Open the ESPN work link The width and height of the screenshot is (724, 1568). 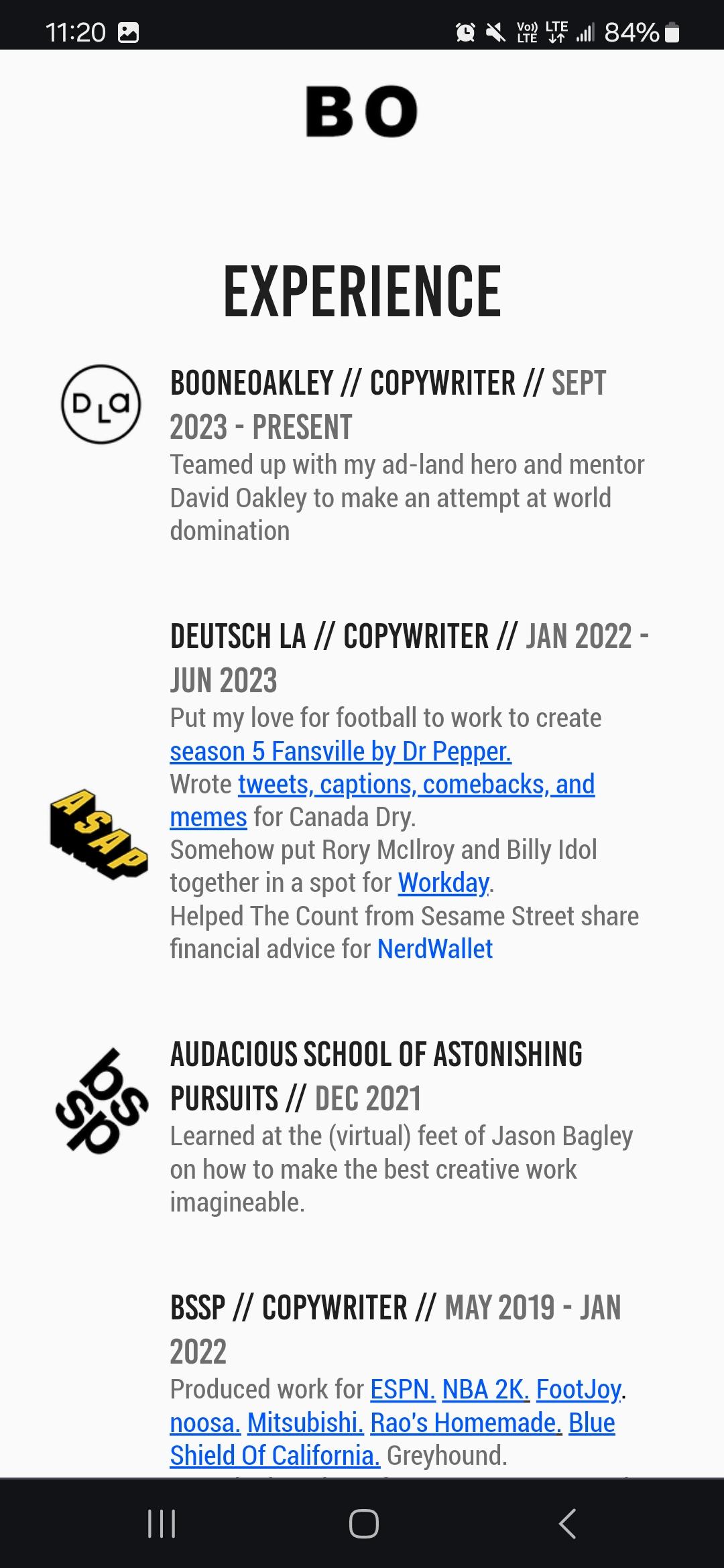coord(403,1389)
